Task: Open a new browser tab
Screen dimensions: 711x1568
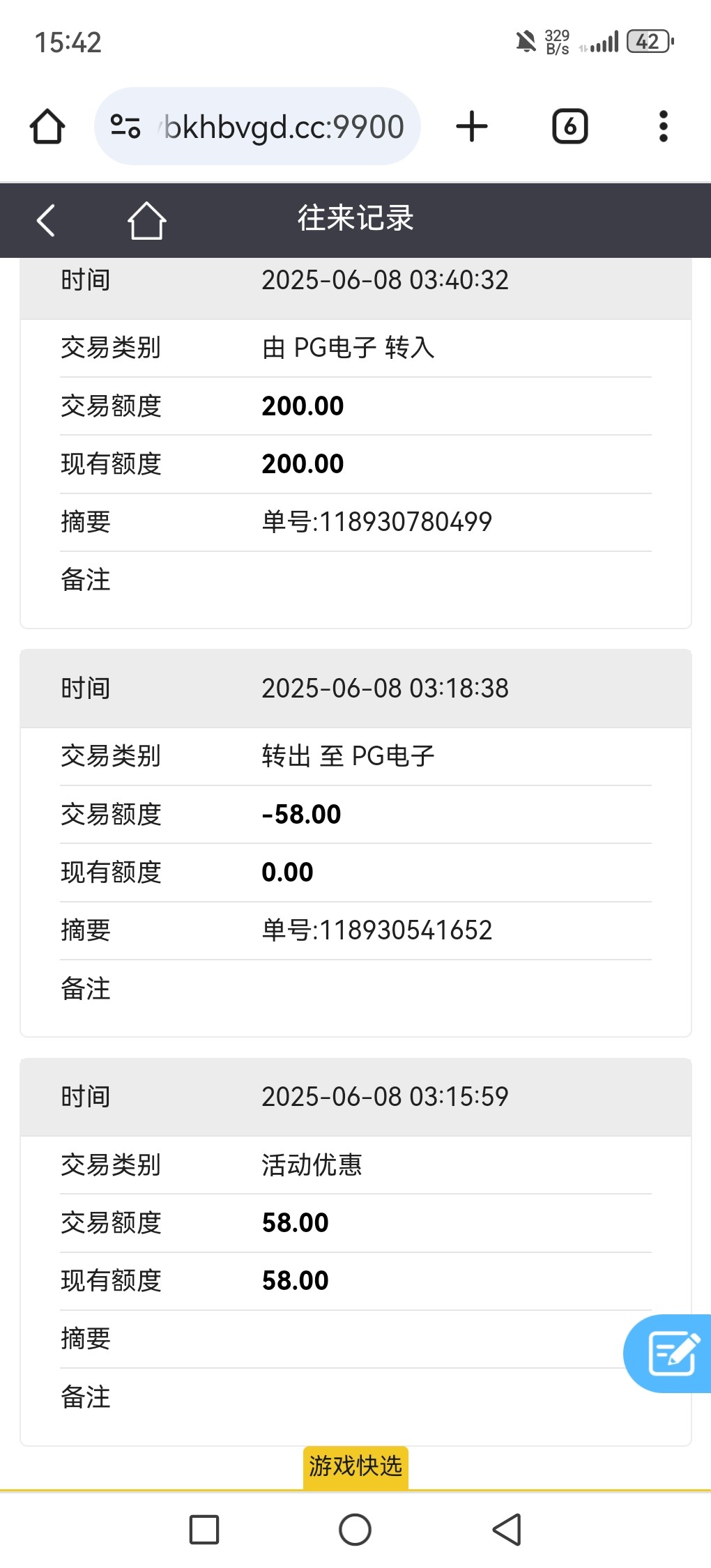Action: [472, 126]
